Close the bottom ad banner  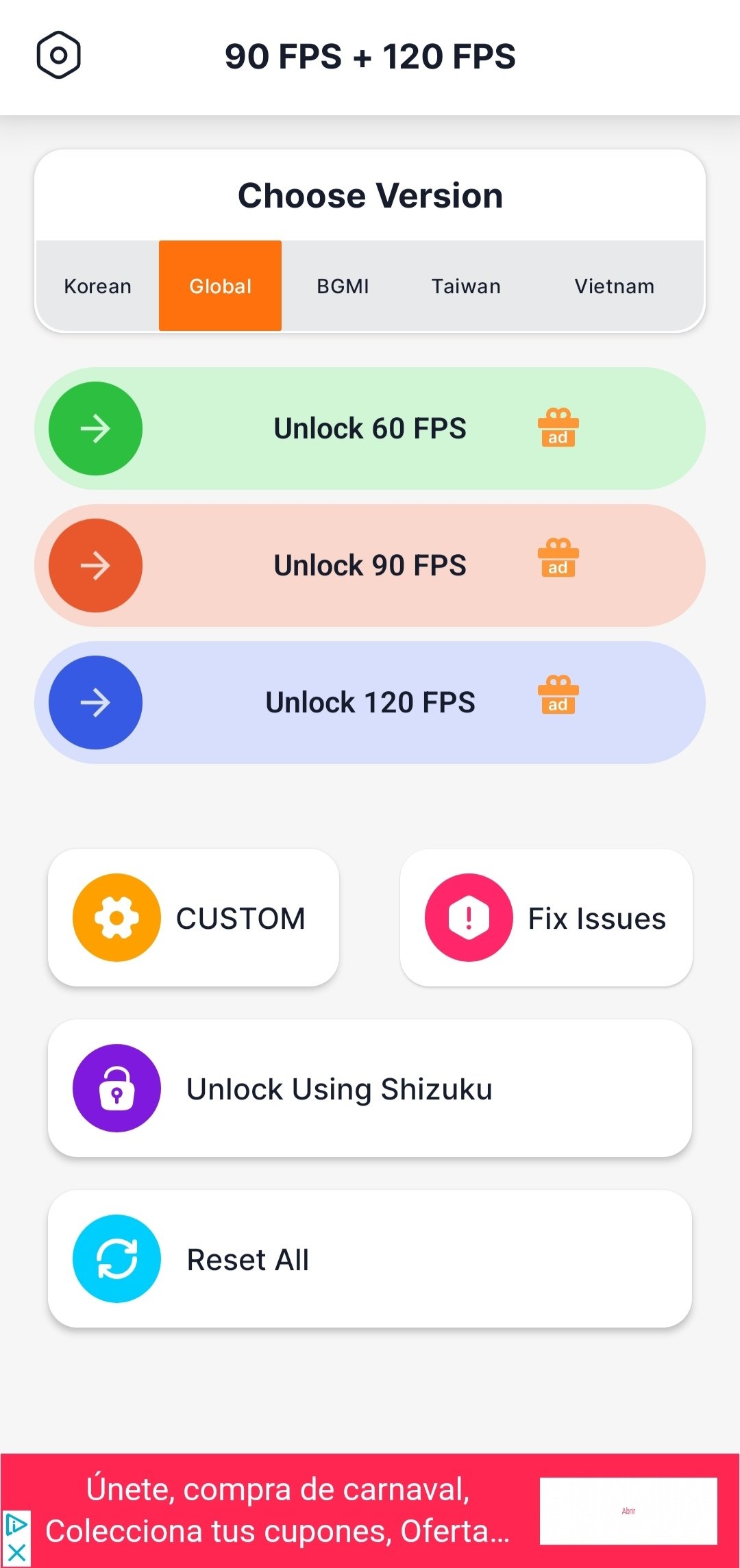click(x=16, y=1552)
